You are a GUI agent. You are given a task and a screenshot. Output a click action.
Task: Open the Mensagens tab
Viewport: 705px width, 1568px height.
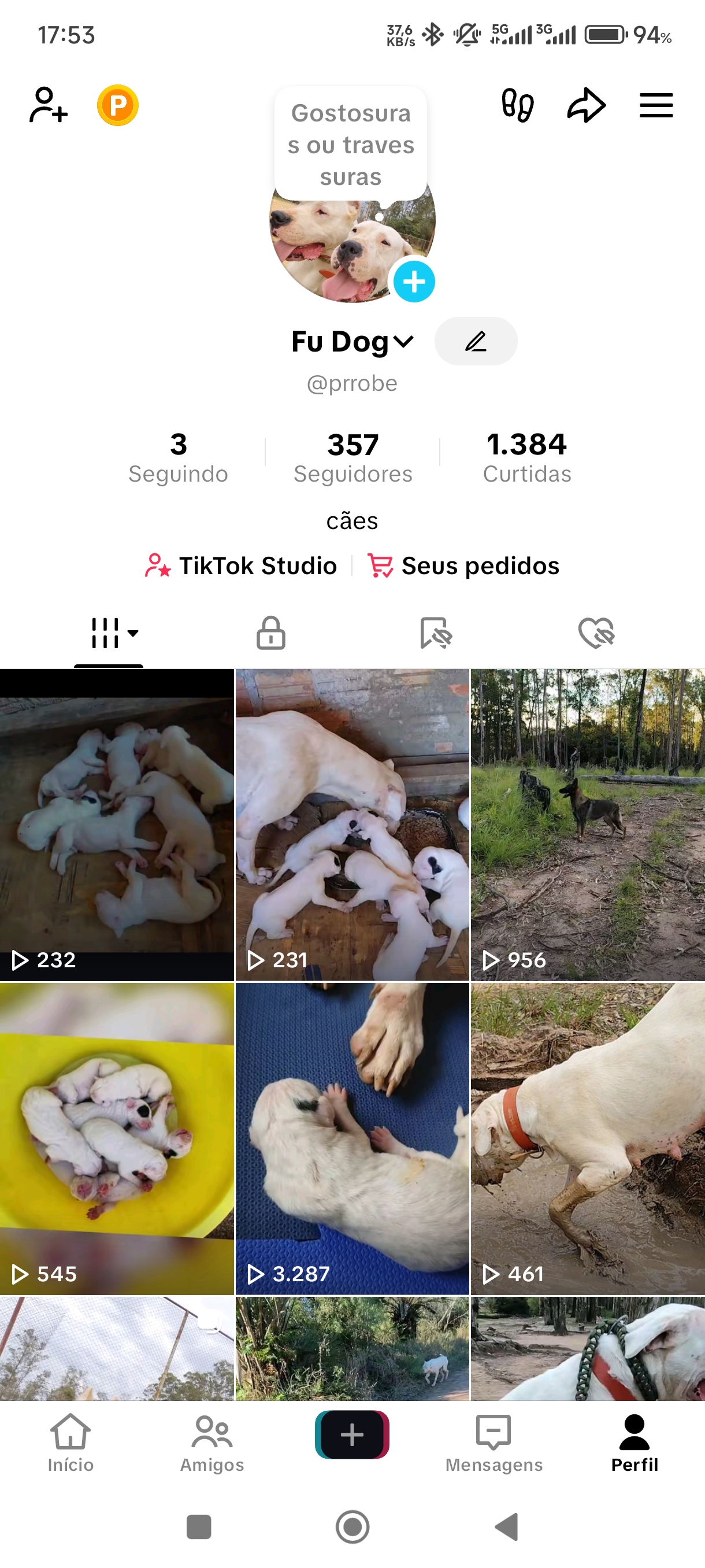click(x=493, y=1443)
